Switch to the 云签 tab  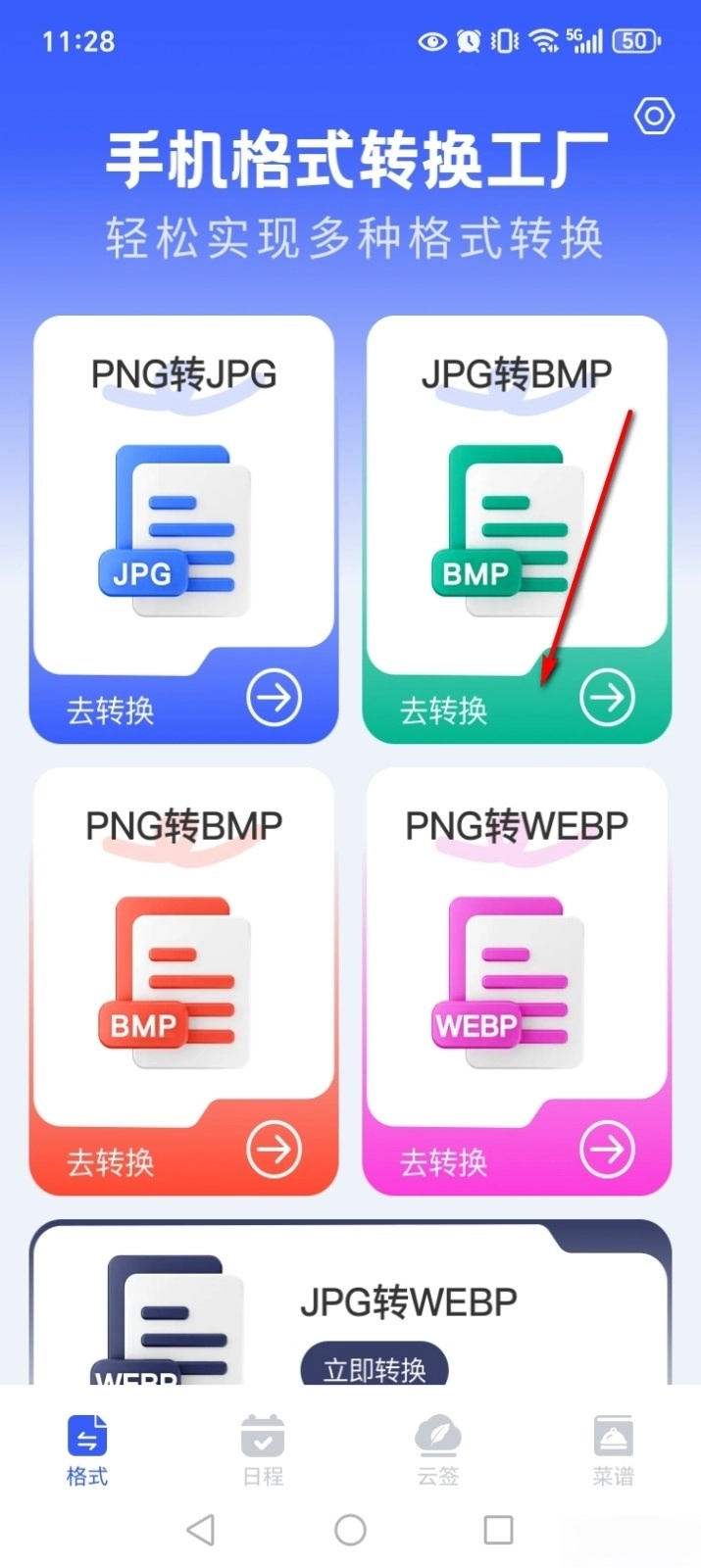click(437, 1449)
